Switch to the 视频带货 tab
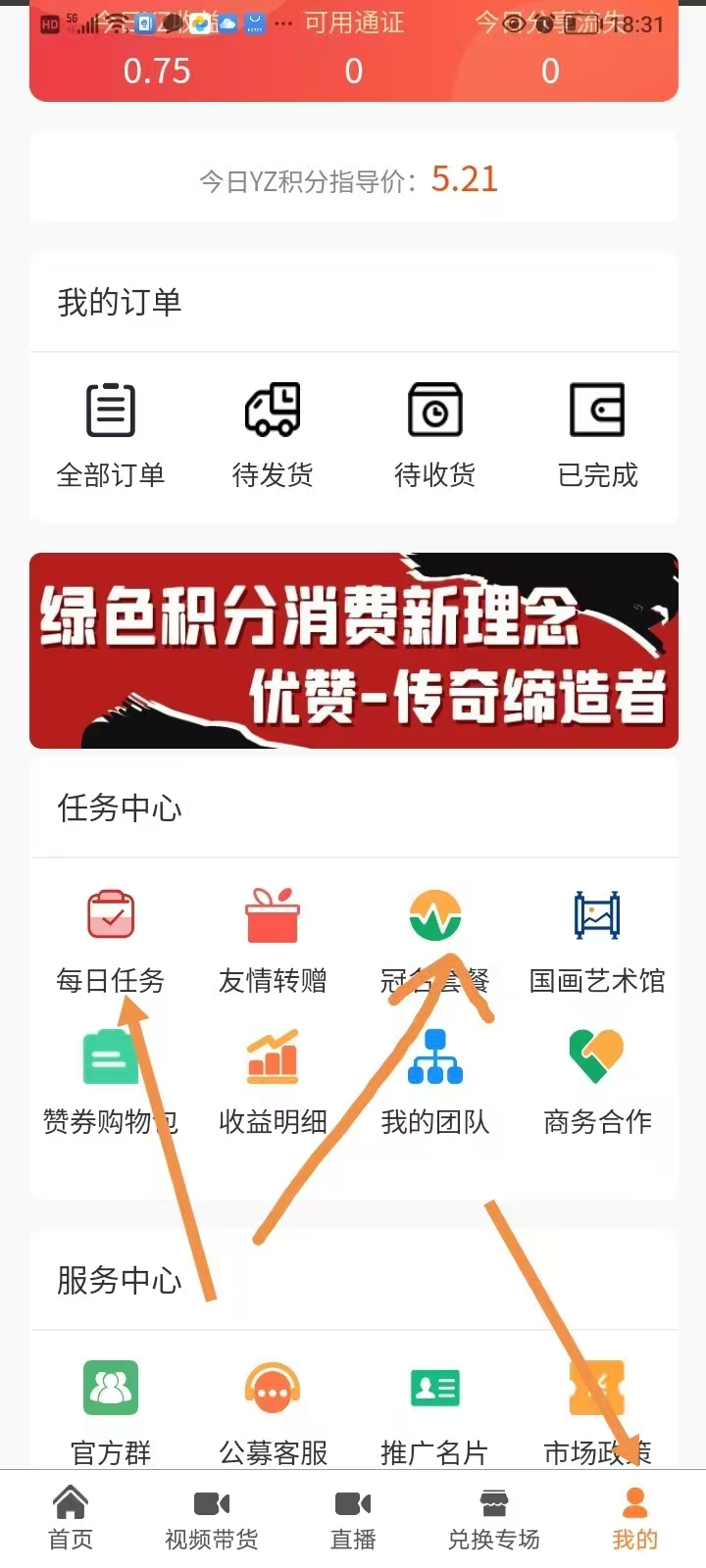 click(212, 1519)
